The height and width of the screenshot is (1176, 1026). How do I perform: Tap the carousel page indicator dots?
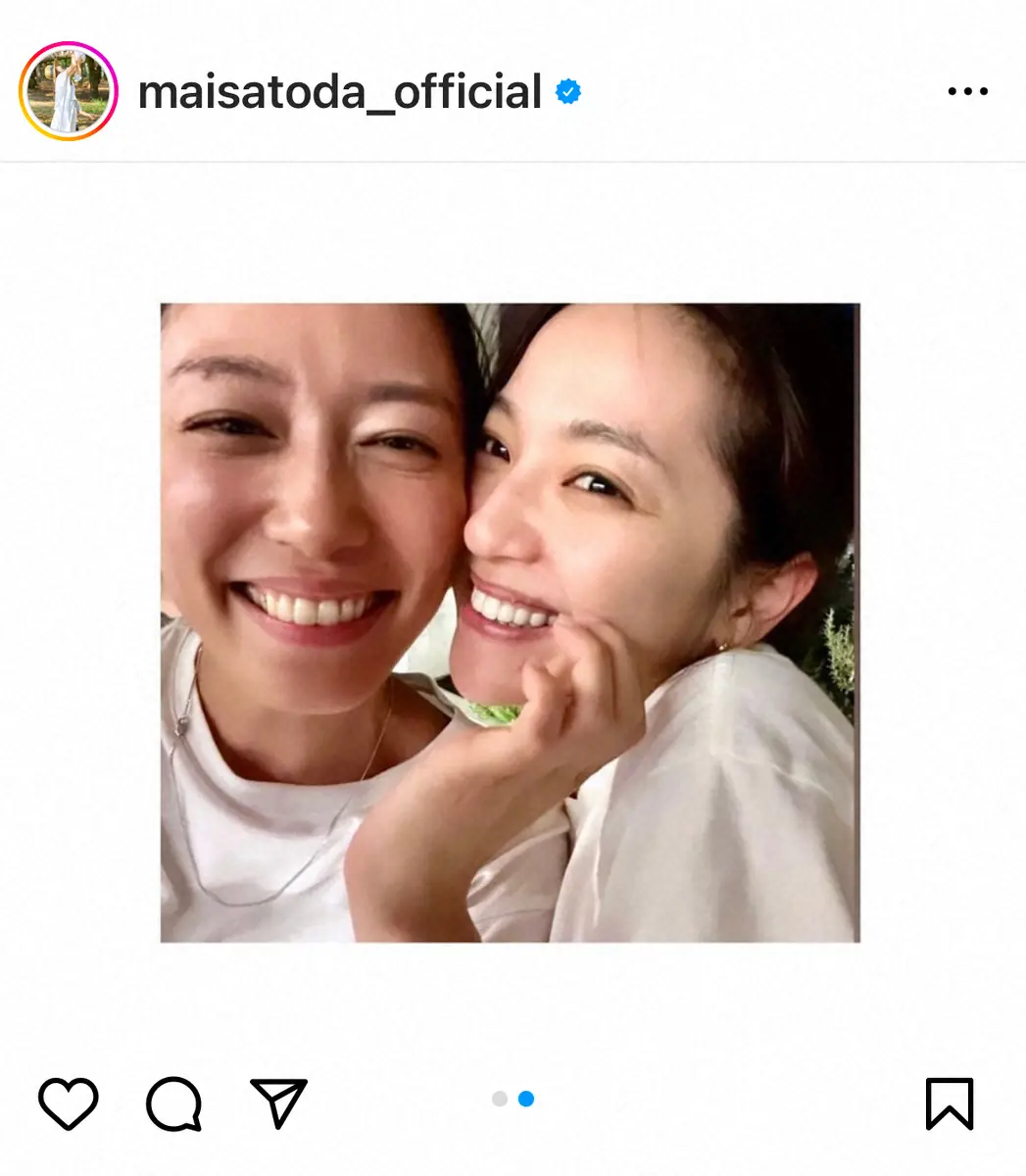(x=513, y=1099)
